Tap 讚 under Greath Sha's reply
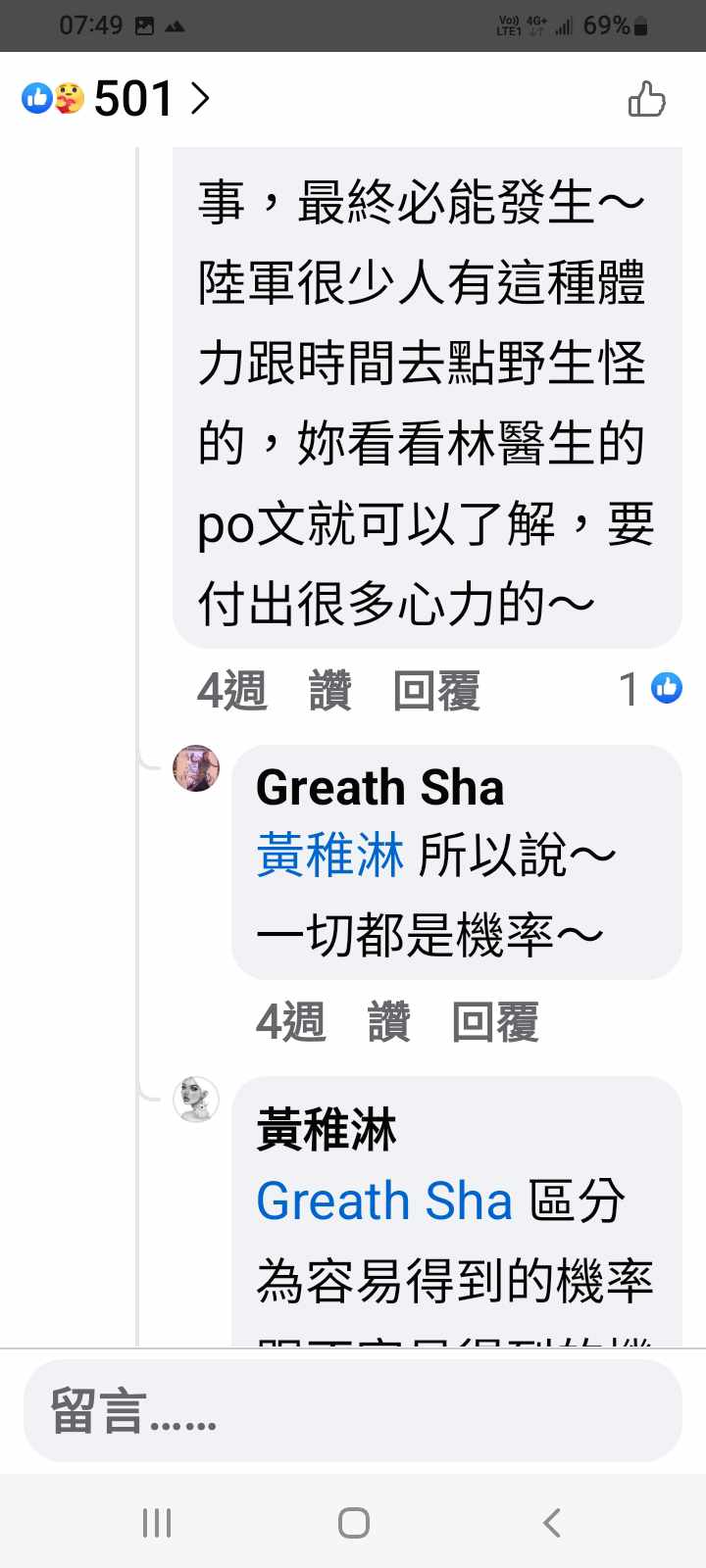The image size is (706, 1568). click(x=388, y=1022)
